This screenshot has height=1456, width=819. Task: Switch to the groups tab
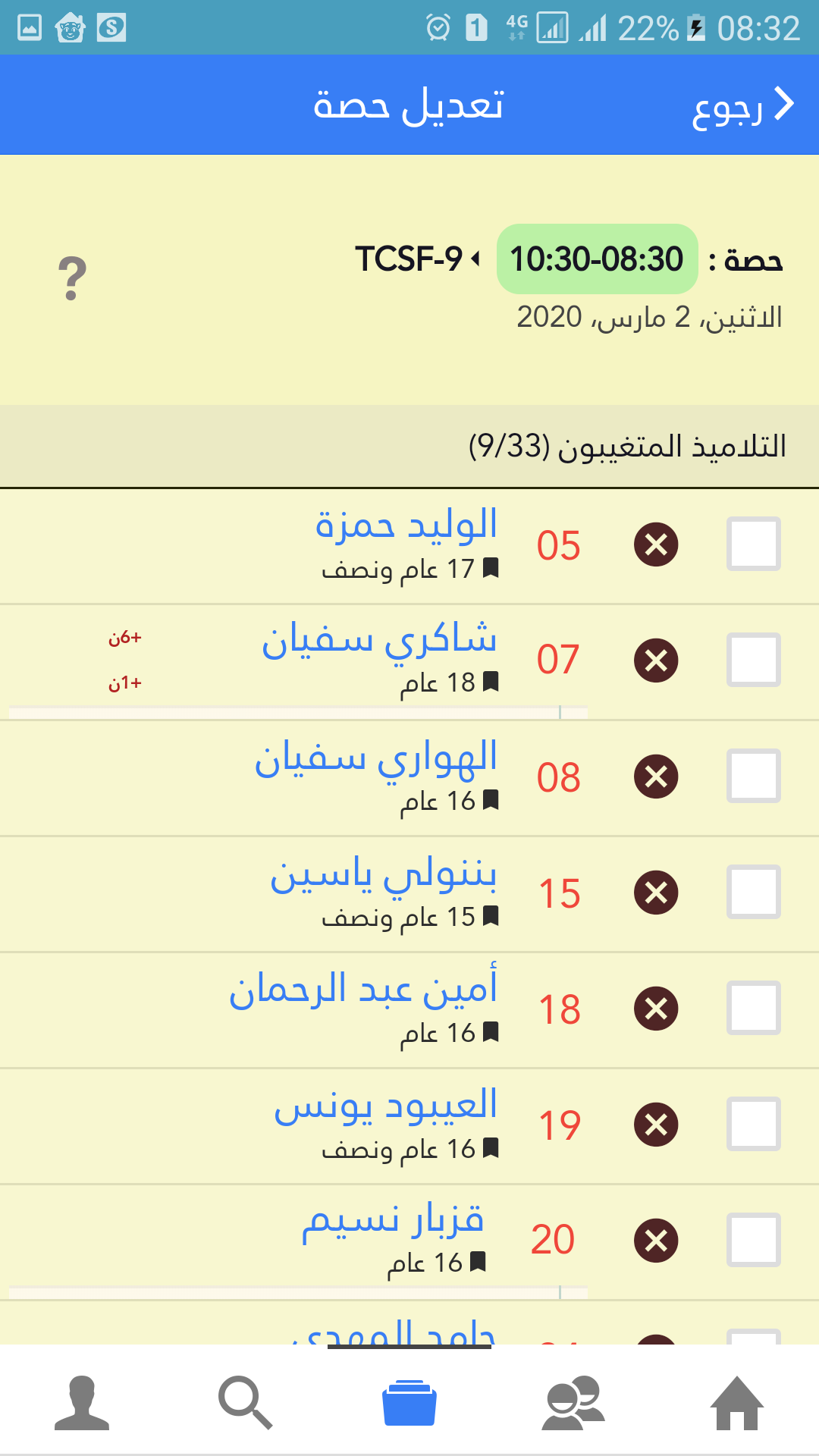pyautogui.click(x=573, y=1403)
